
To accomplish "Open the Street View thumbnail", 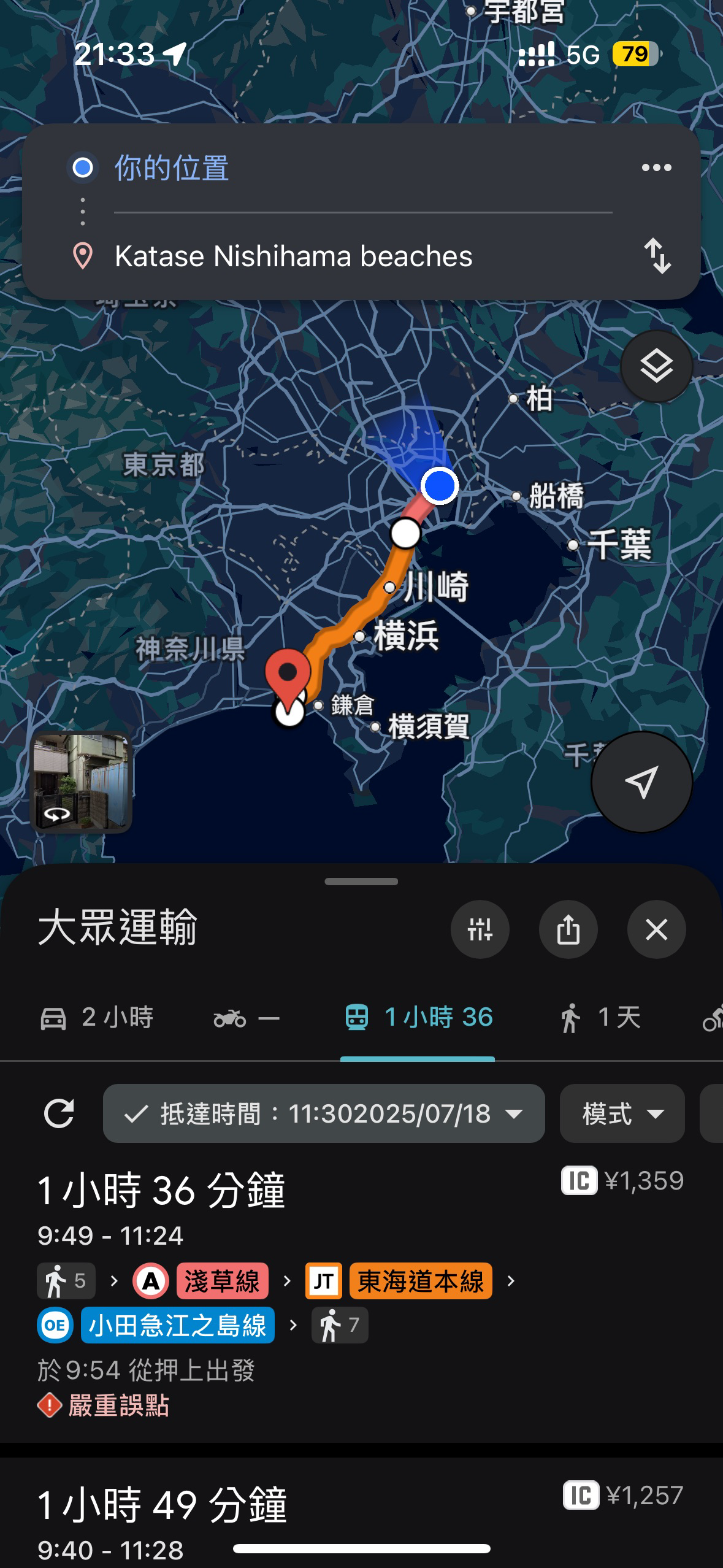I will point(82,782).
